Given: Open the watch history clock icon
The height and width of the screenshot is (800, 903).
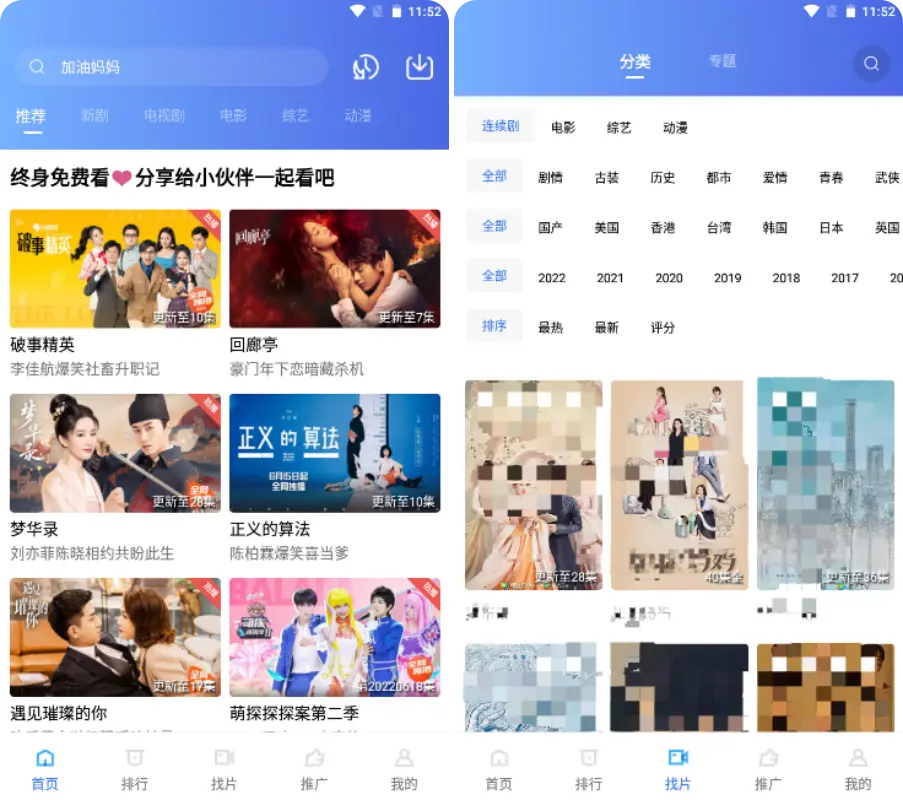Looking at the screenshot, I should tap(365, 67).
